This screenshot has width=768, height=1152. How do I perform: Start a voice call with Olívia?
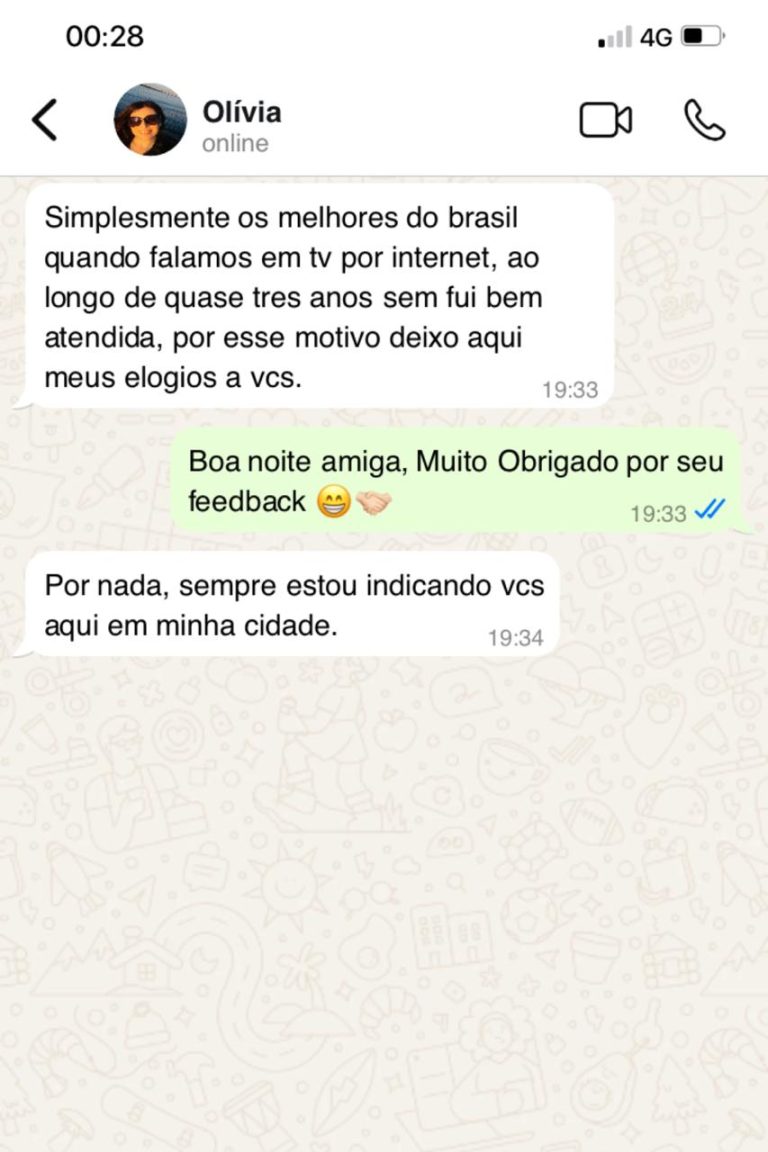coord(704,120)
